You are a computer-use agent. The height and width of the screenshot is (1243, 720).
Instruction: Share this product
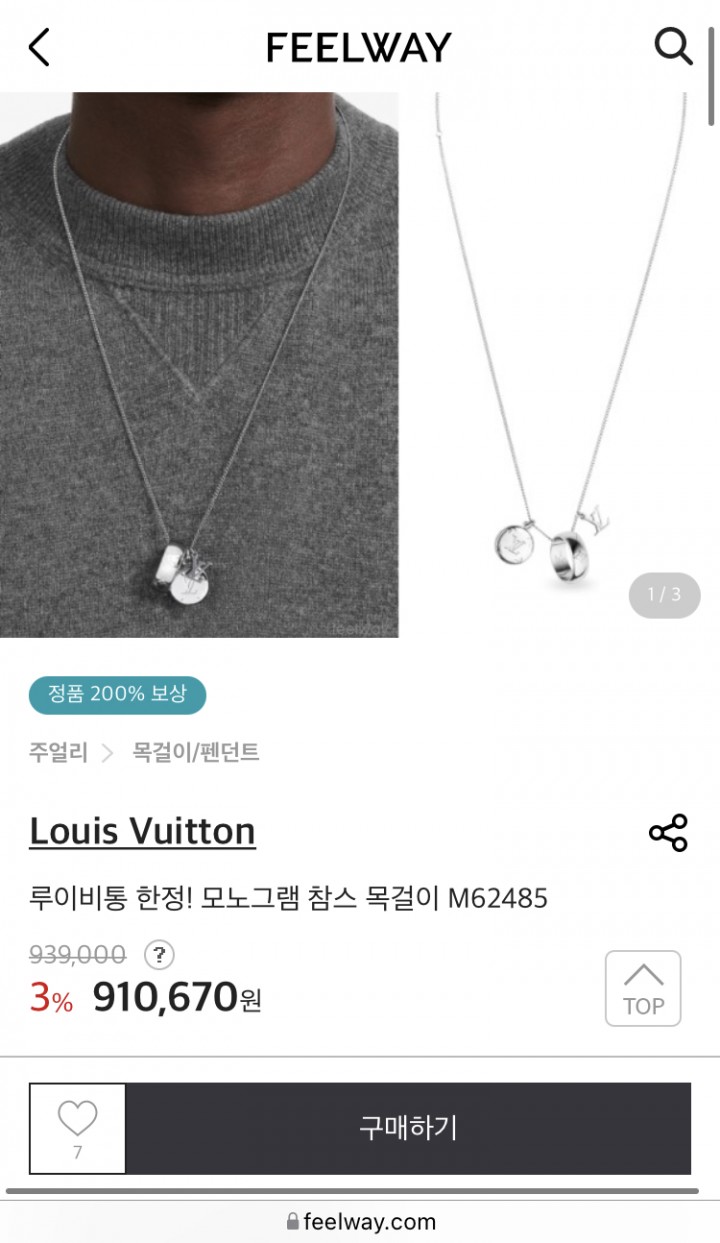click(x=668, y=832)
